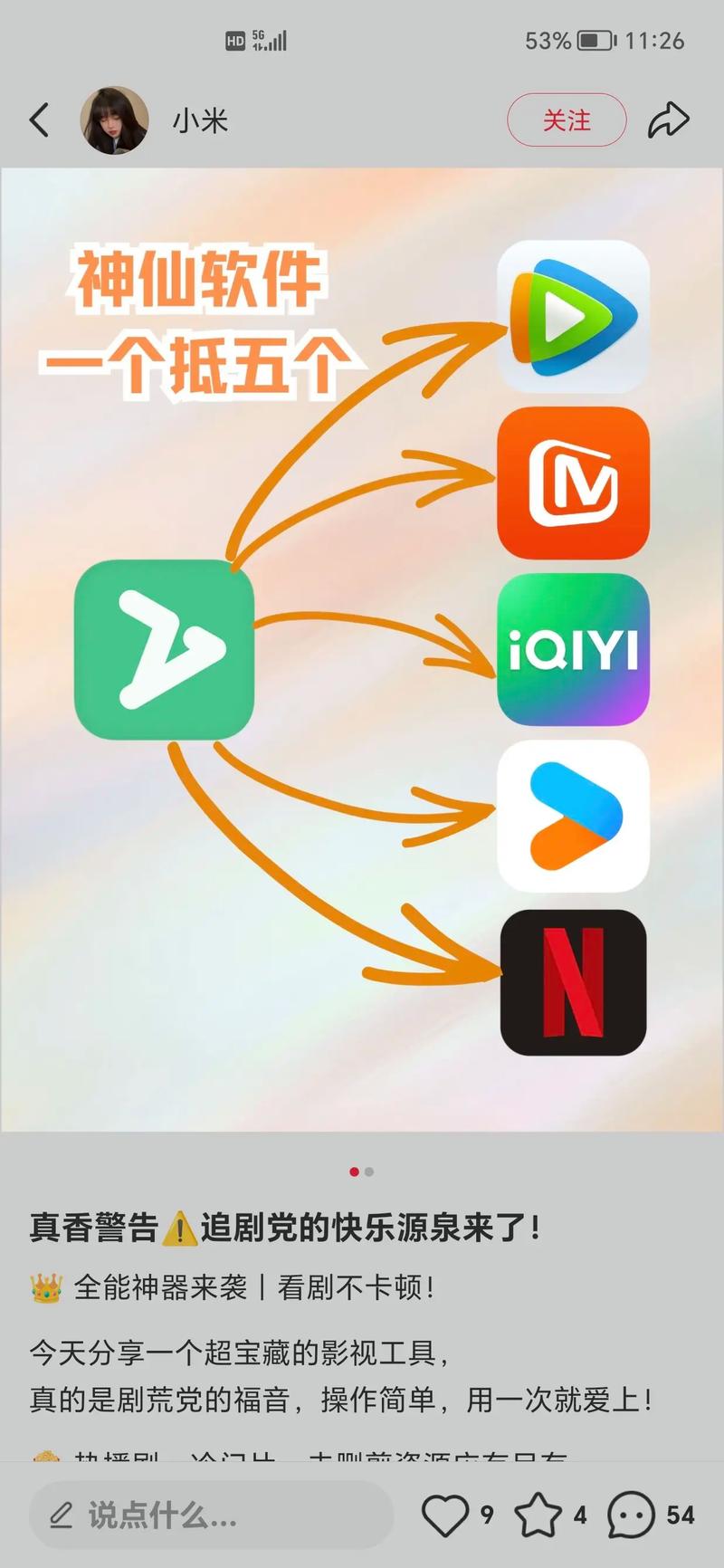Screen dimensions: 724x1568
Task: Tap the 说点什么 comment field
Action: [x=211, y=1515]
